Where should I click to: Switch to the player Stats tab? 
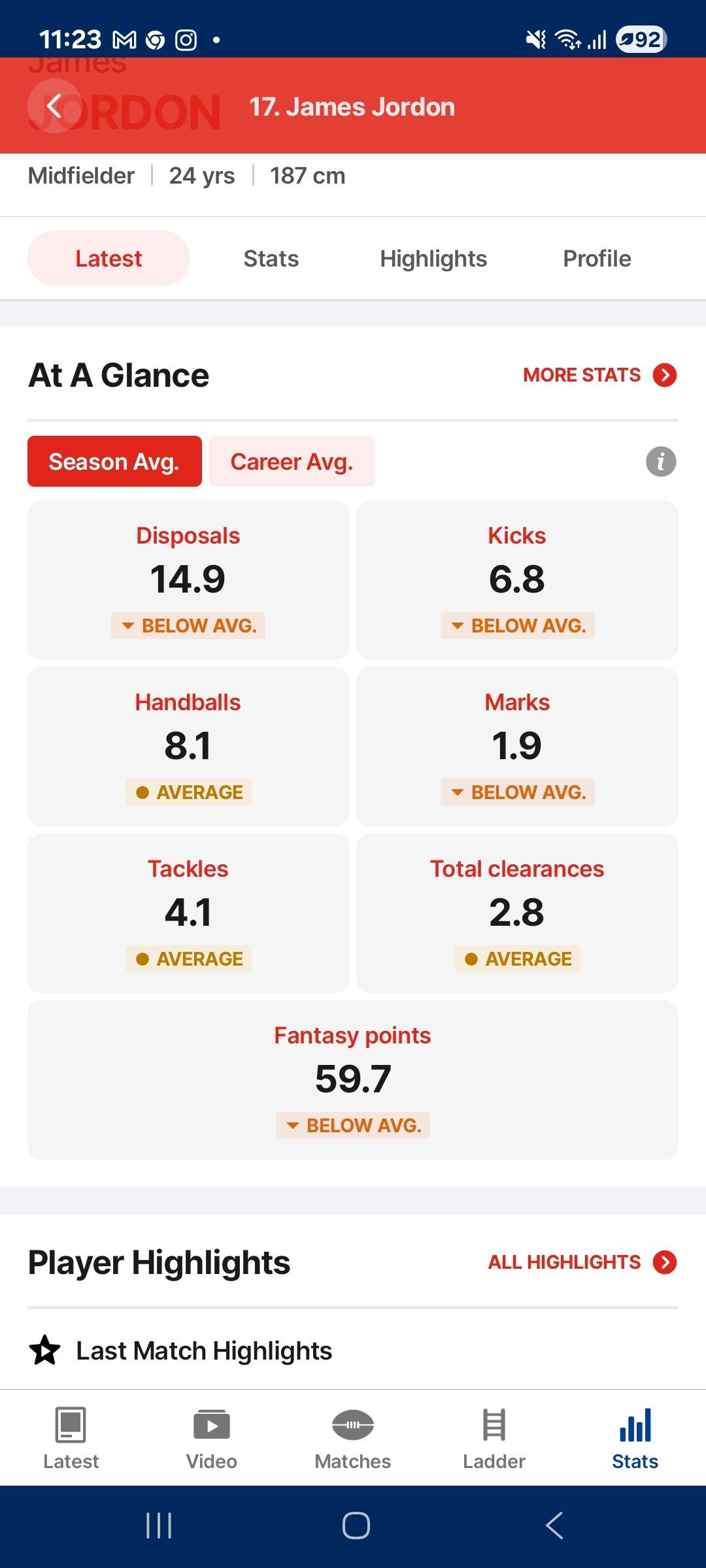271,258
